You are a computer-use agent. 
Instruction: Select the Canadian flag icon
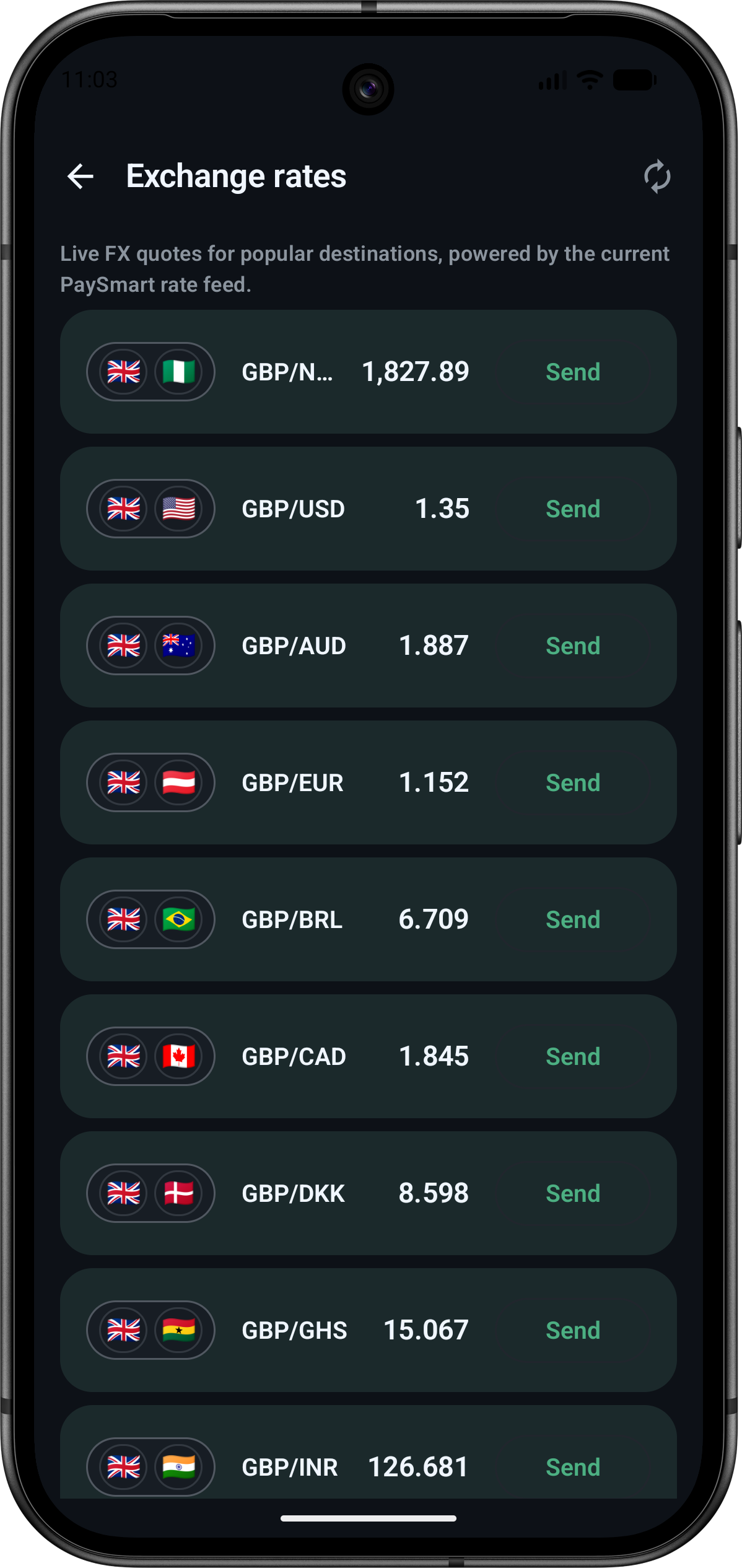[178, 1056]
